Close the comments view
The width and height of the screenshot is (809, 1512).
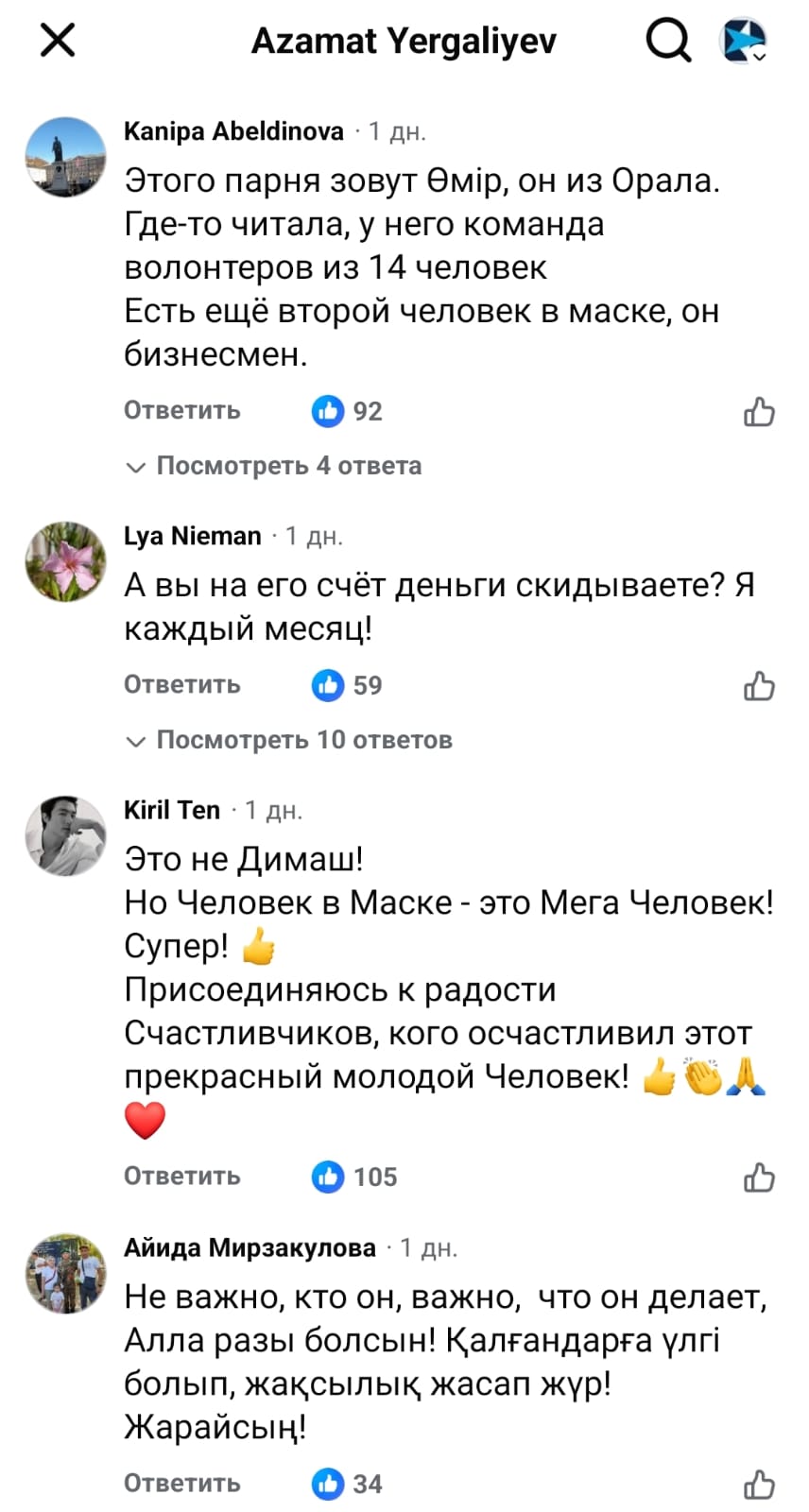coord(58,41)
